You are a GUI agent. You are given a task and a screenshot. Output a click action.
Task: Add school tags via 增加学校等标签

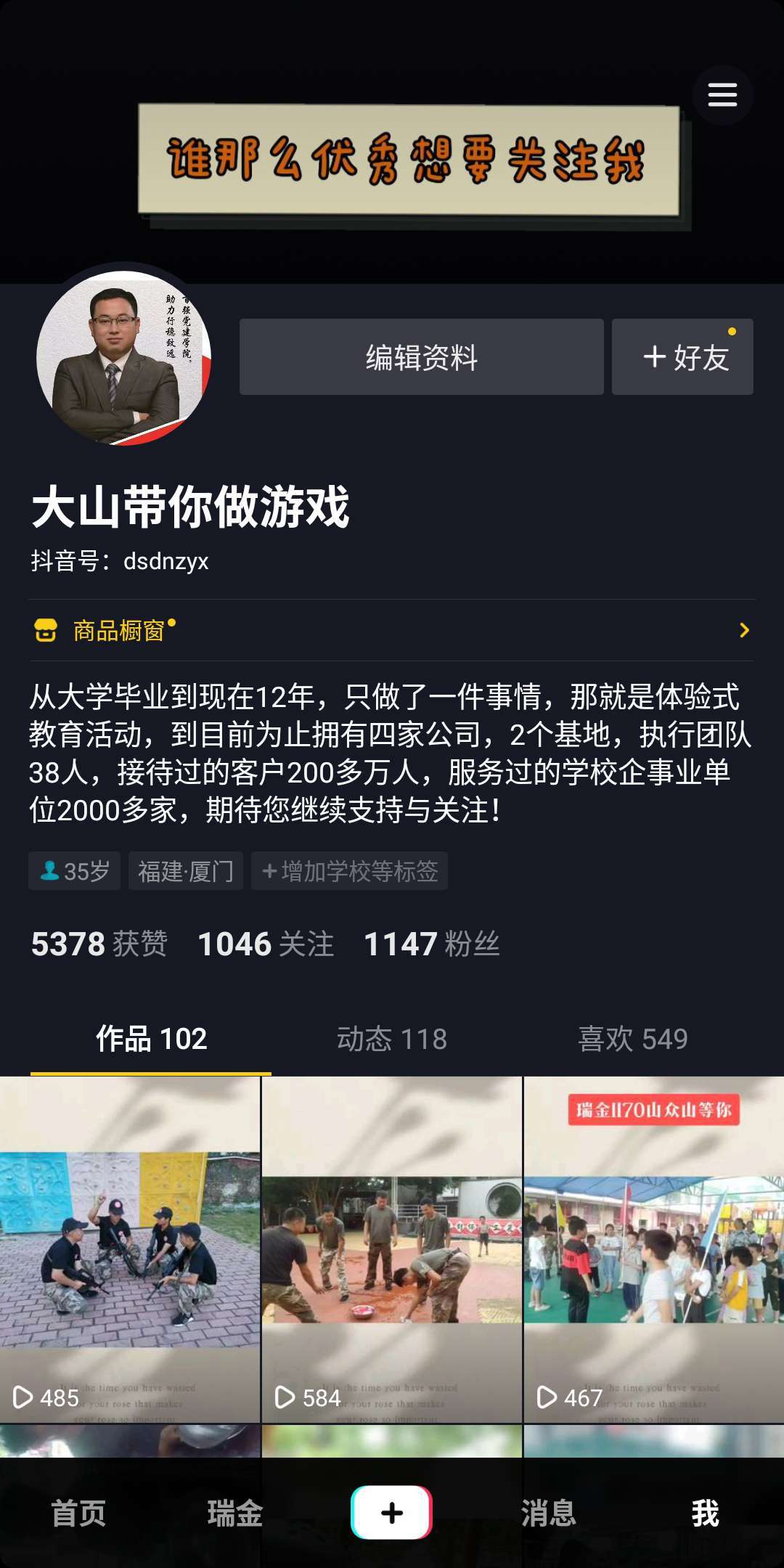click(349, 870)
